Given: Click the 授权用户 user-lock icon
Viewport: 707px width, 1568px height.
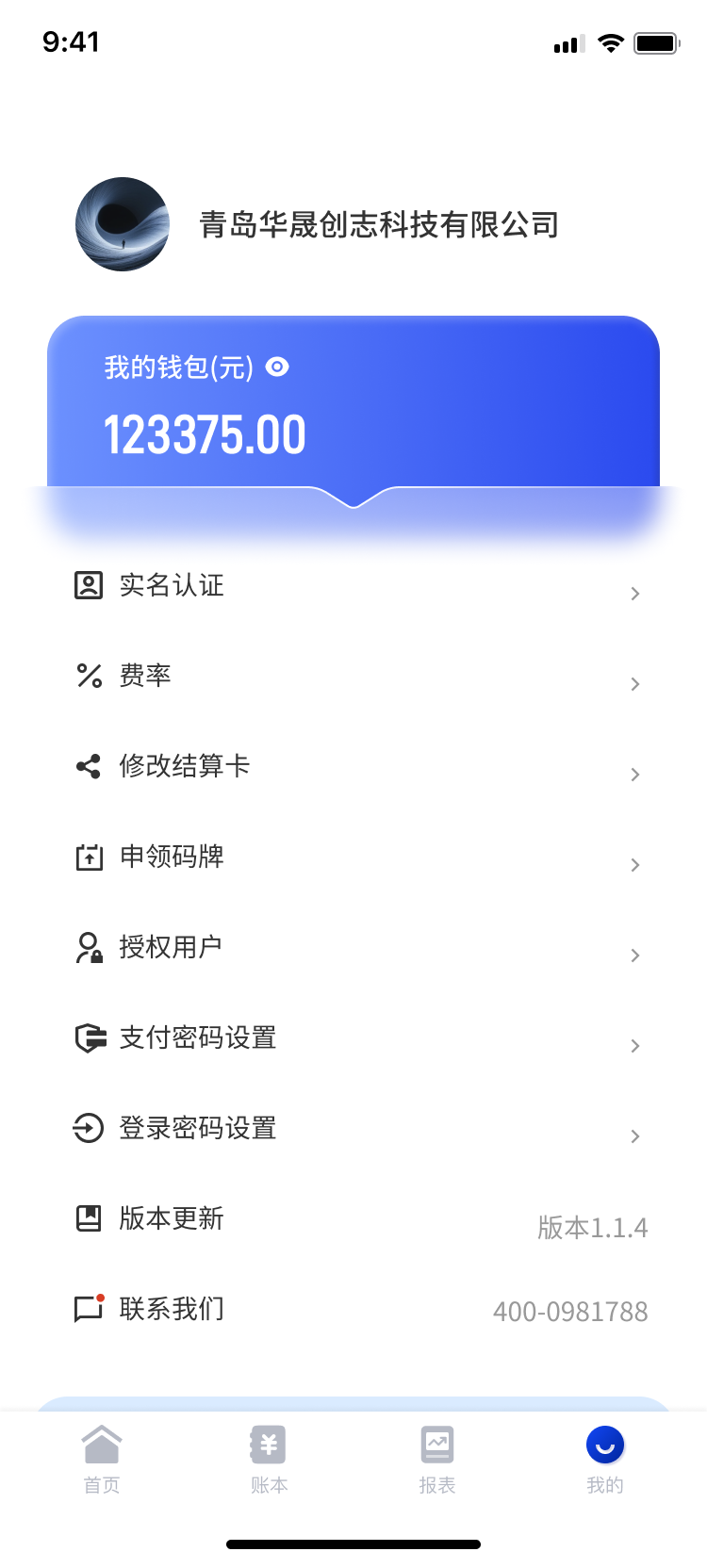Looking at the screenshot, I should tap(88, 947).
